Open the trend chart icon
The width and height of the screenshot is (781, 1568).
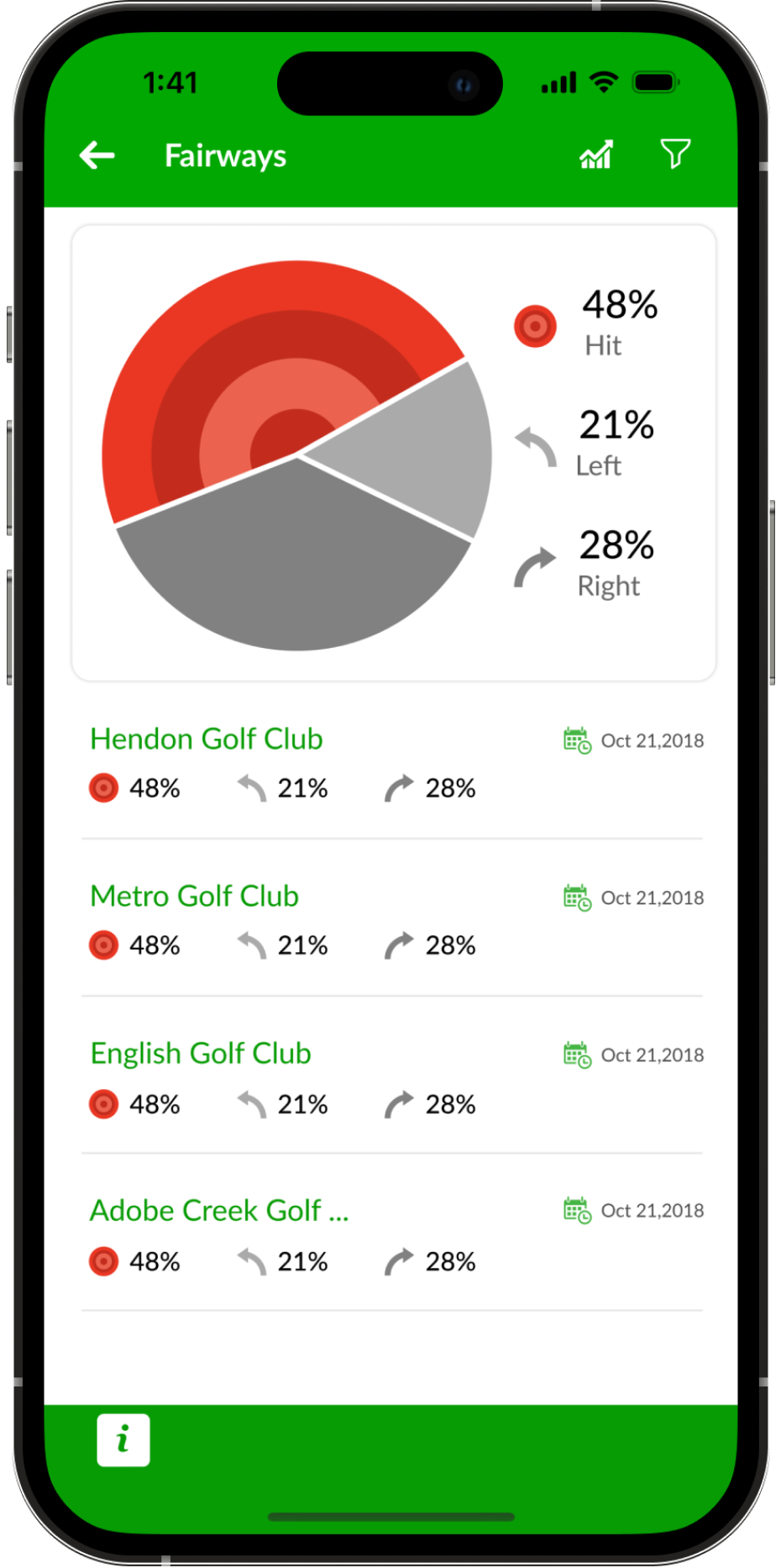[x=596, y=155]
